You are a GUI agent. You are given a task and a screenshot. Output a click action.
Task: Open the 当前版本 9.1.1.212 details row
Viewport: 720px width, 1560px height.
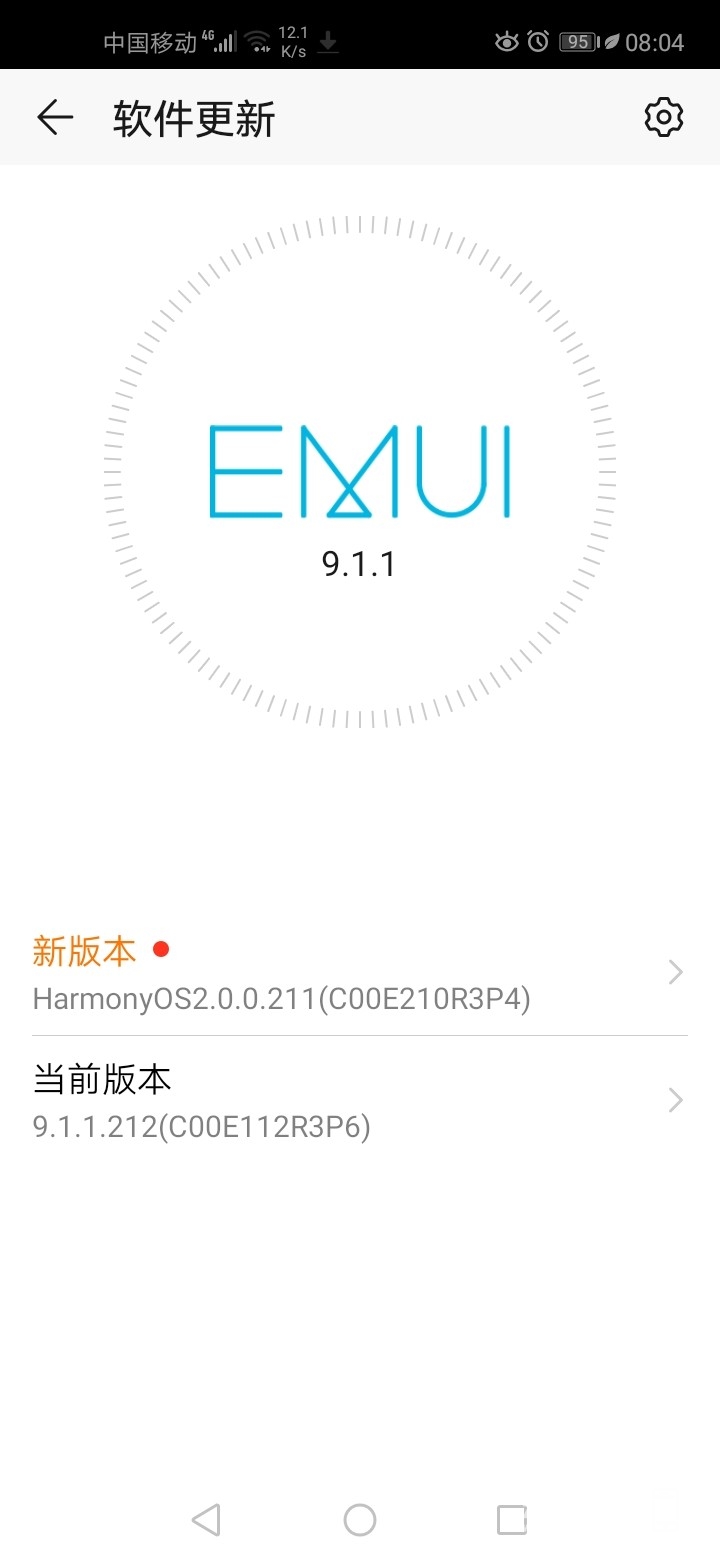(360, 1101)
